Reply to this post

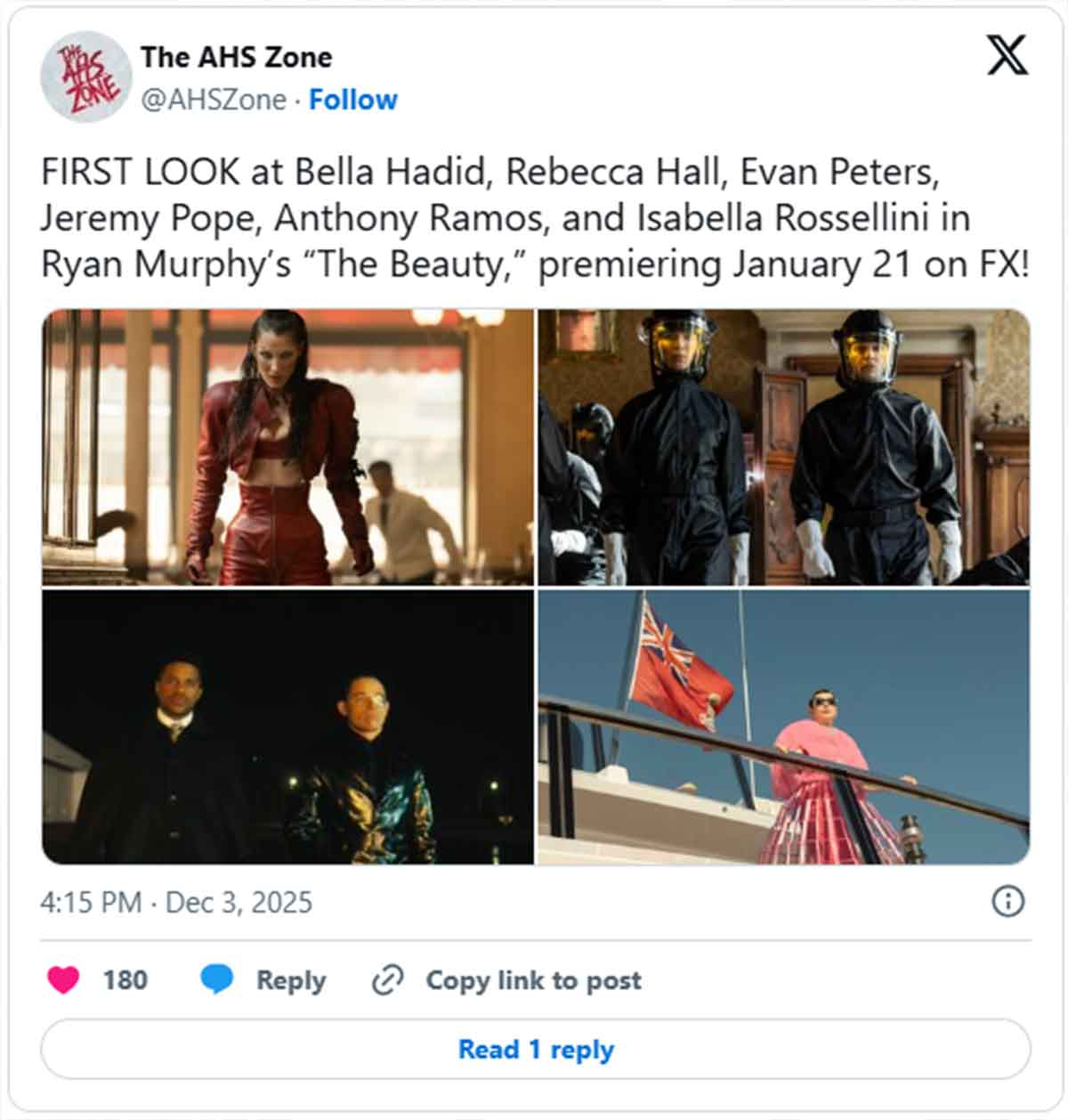[x=263, y=980]
